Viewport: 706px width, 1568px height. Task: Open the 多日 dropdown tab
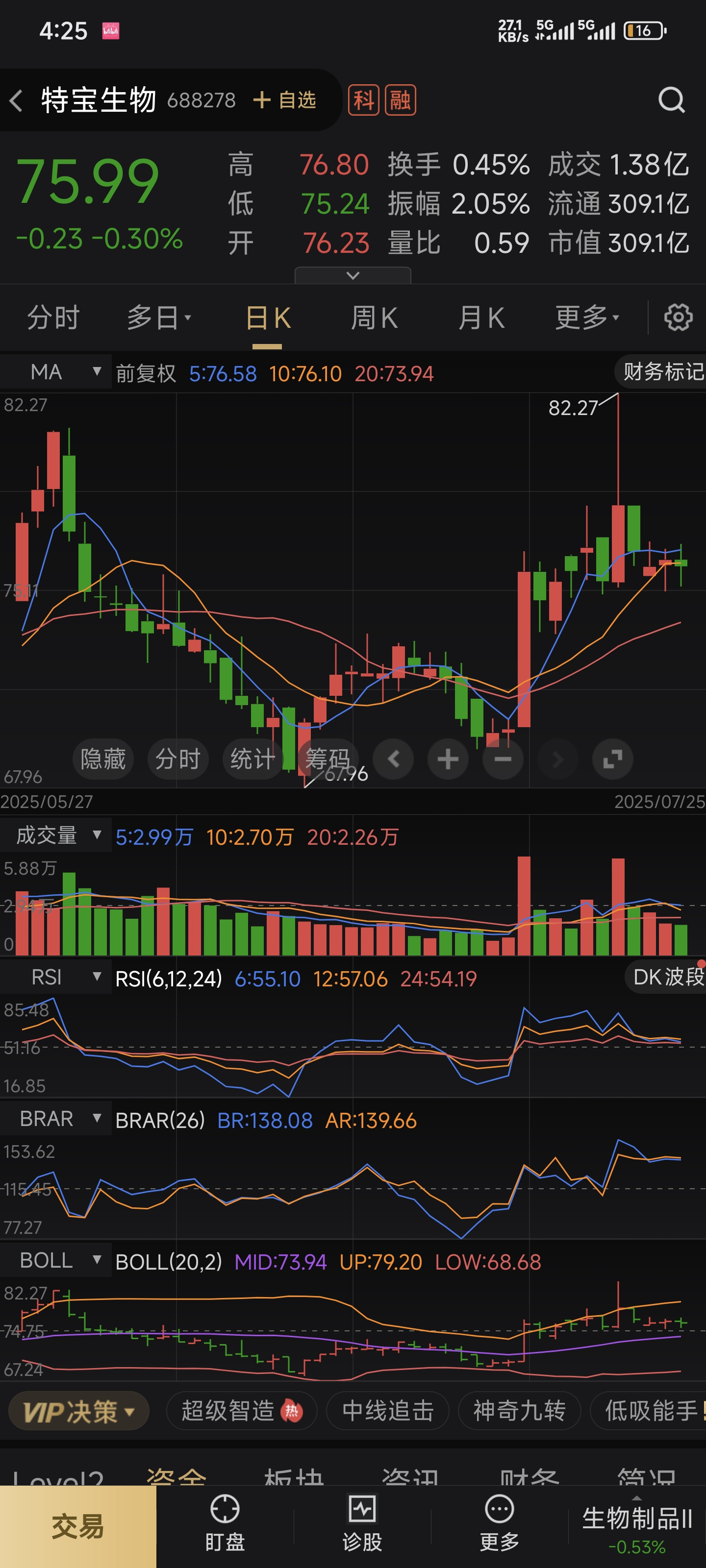coord(159,318)
